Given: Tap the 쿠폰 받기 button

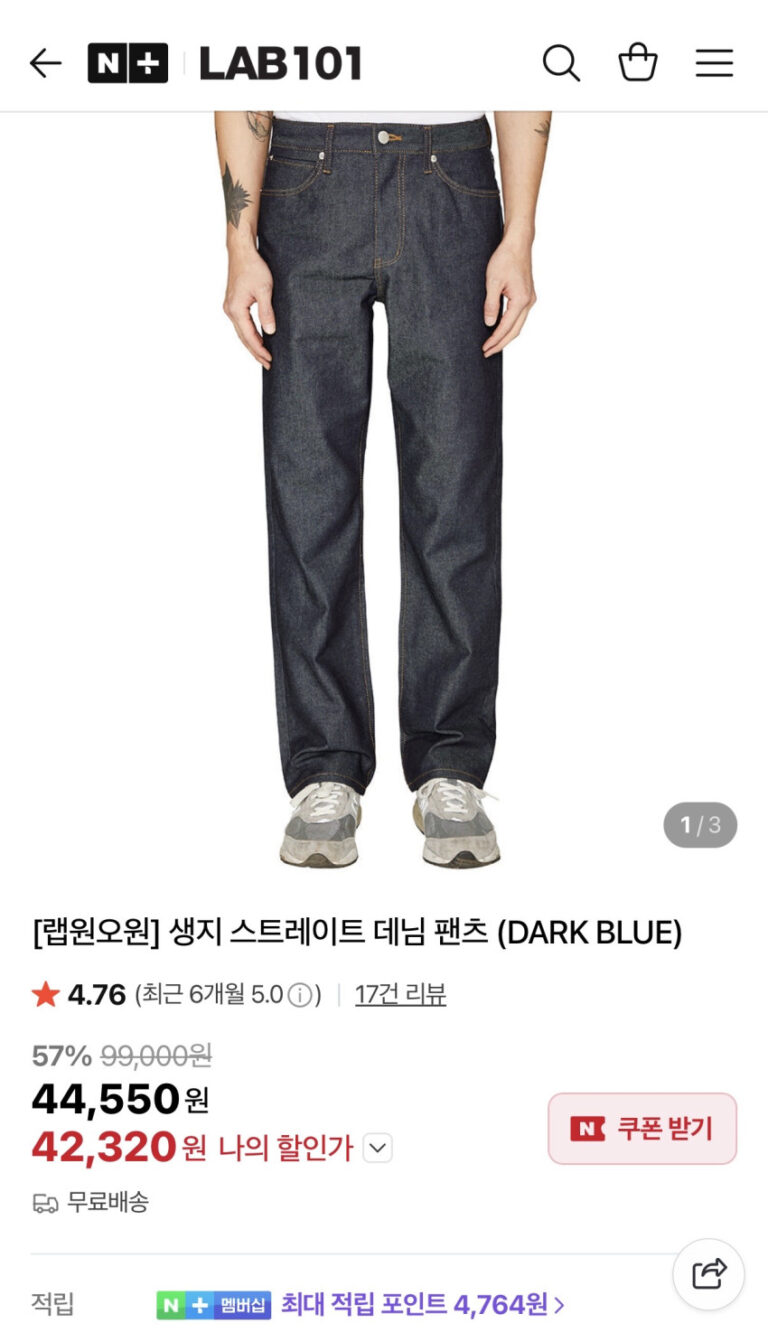Looking at the screenshot, I should 642,1129.
